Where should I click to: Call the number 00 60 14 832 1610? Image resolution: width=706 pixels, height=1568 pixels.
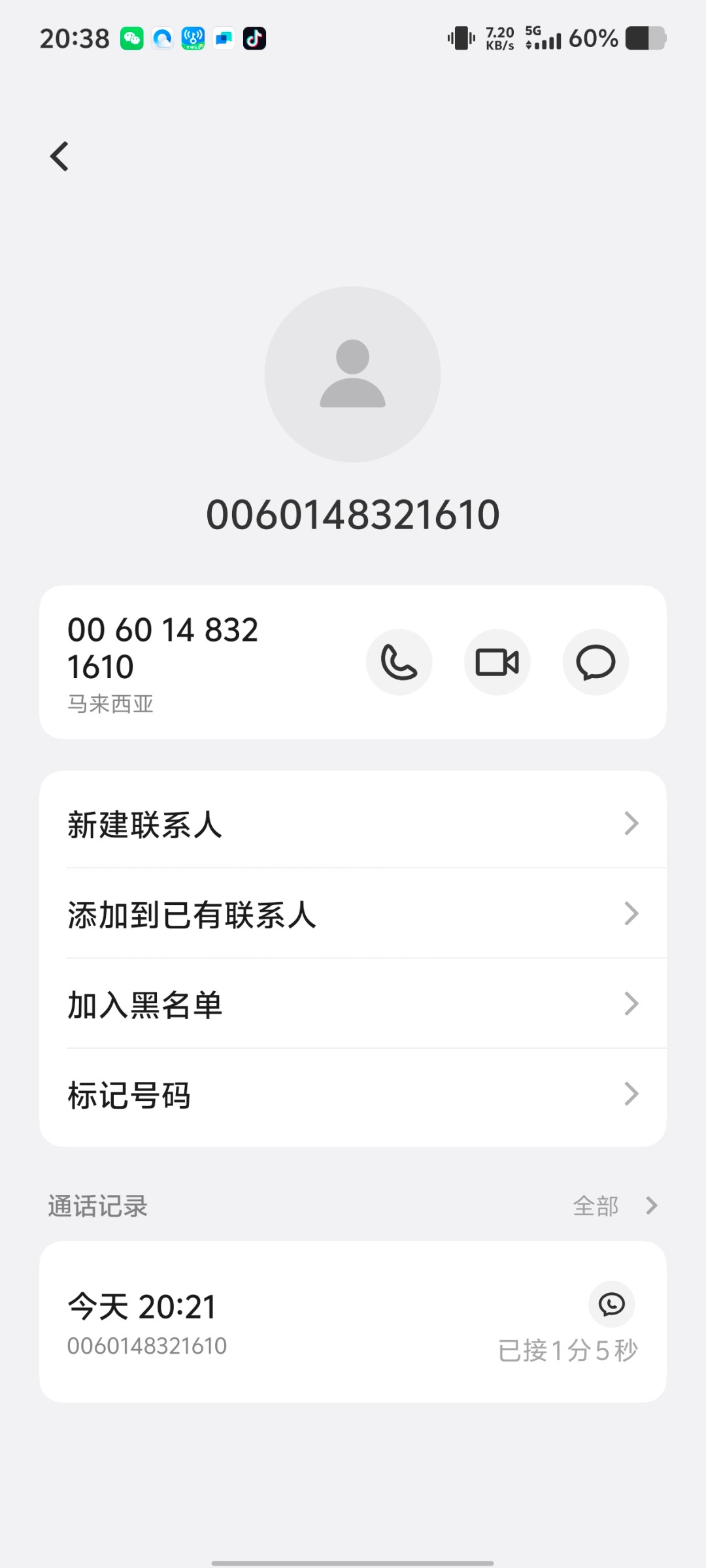(x=399, y=662)
